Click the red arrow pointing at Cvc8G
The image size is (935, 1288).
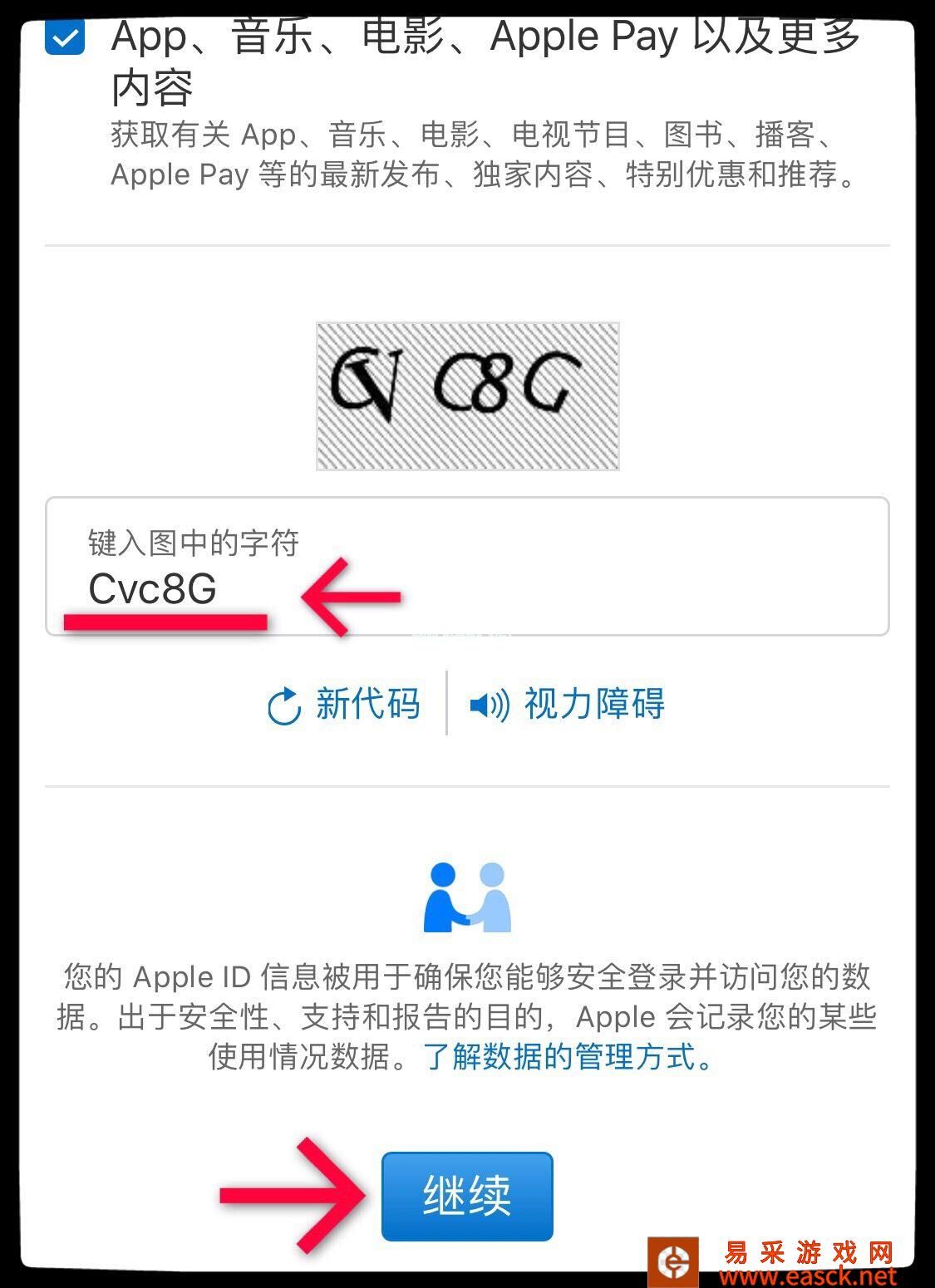349,594
